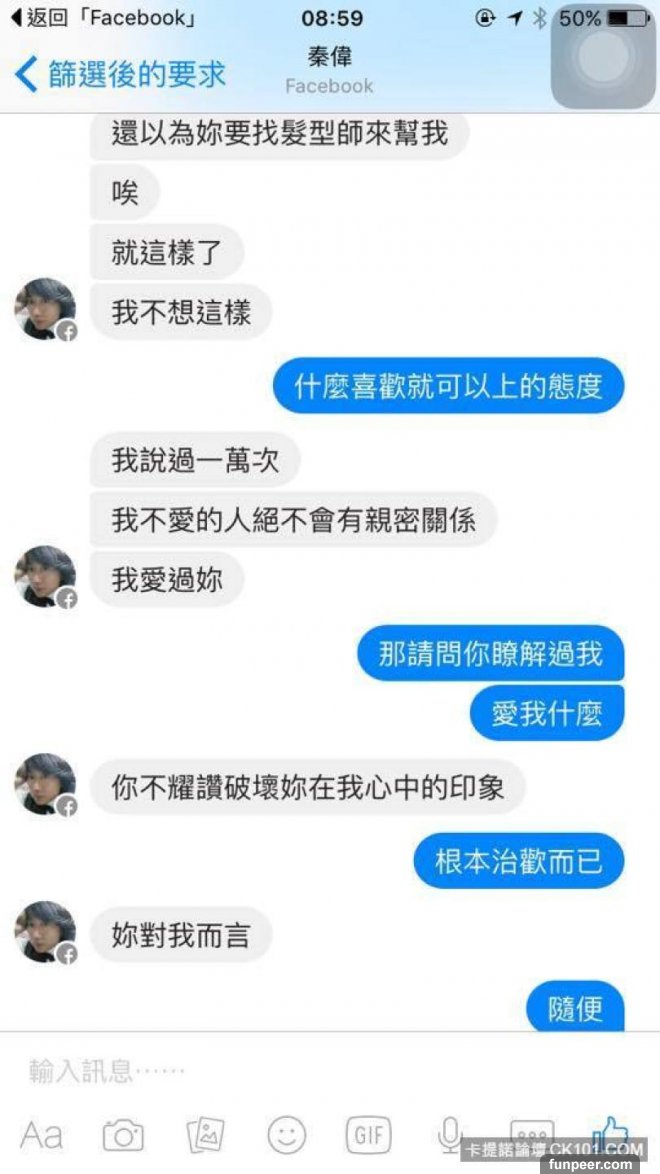Go back to 篩選後的要求 list

[x=120, y=74]
